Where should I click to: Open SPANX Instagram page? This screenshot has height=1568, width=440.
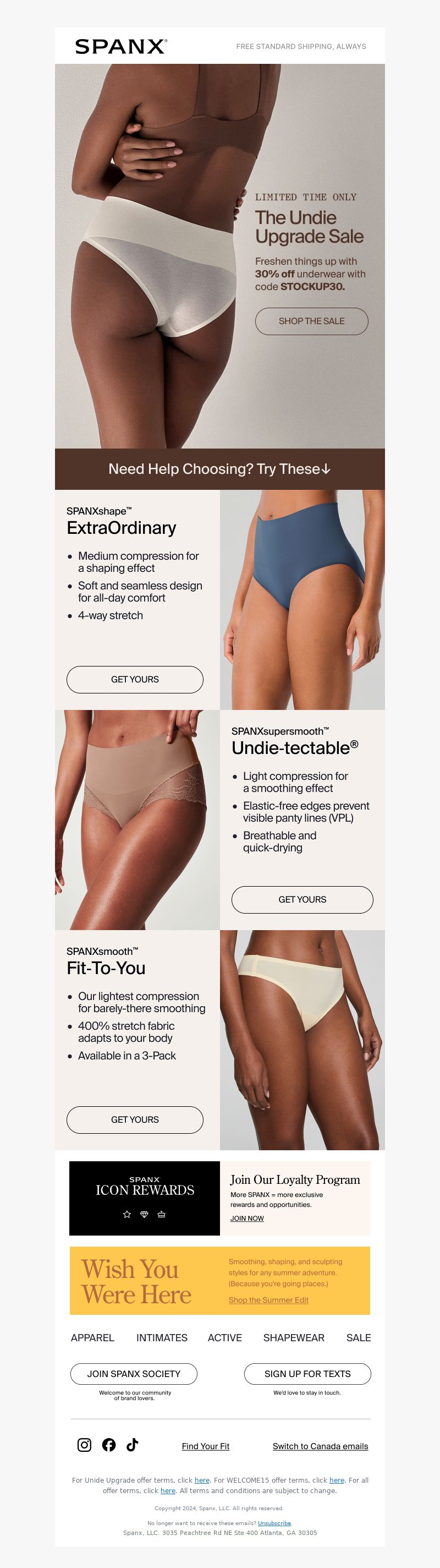85,1445
